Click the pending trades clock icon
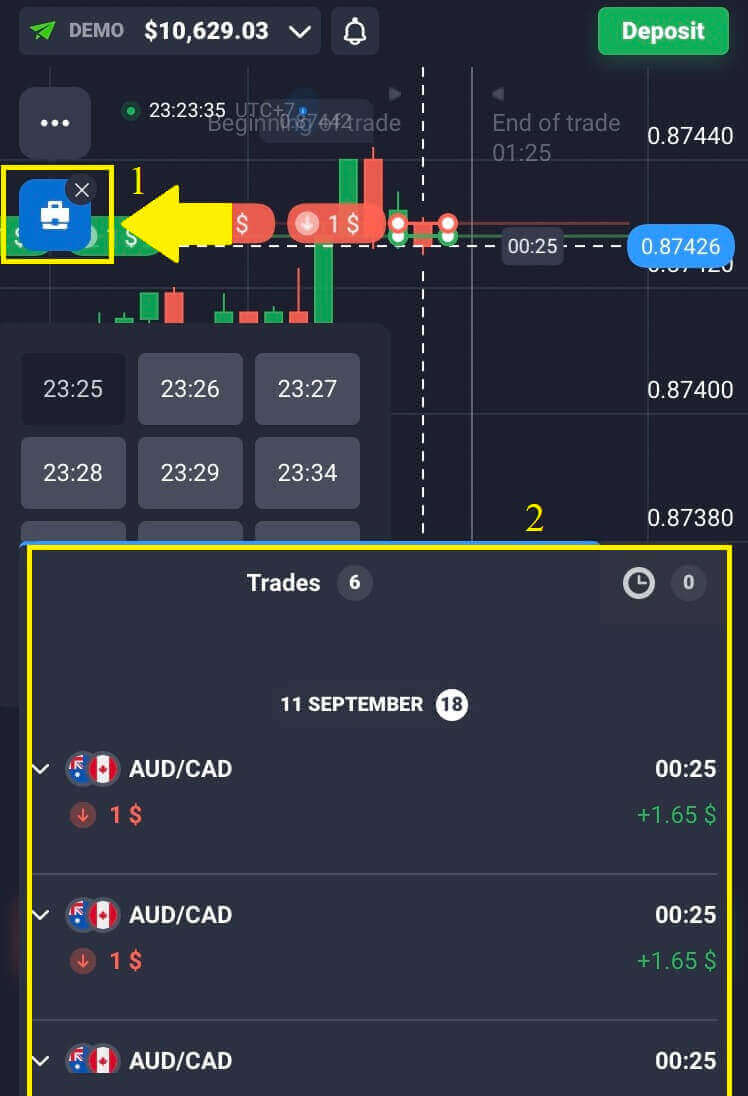This screenshot has height=1096, width=748. coord(639,583)
